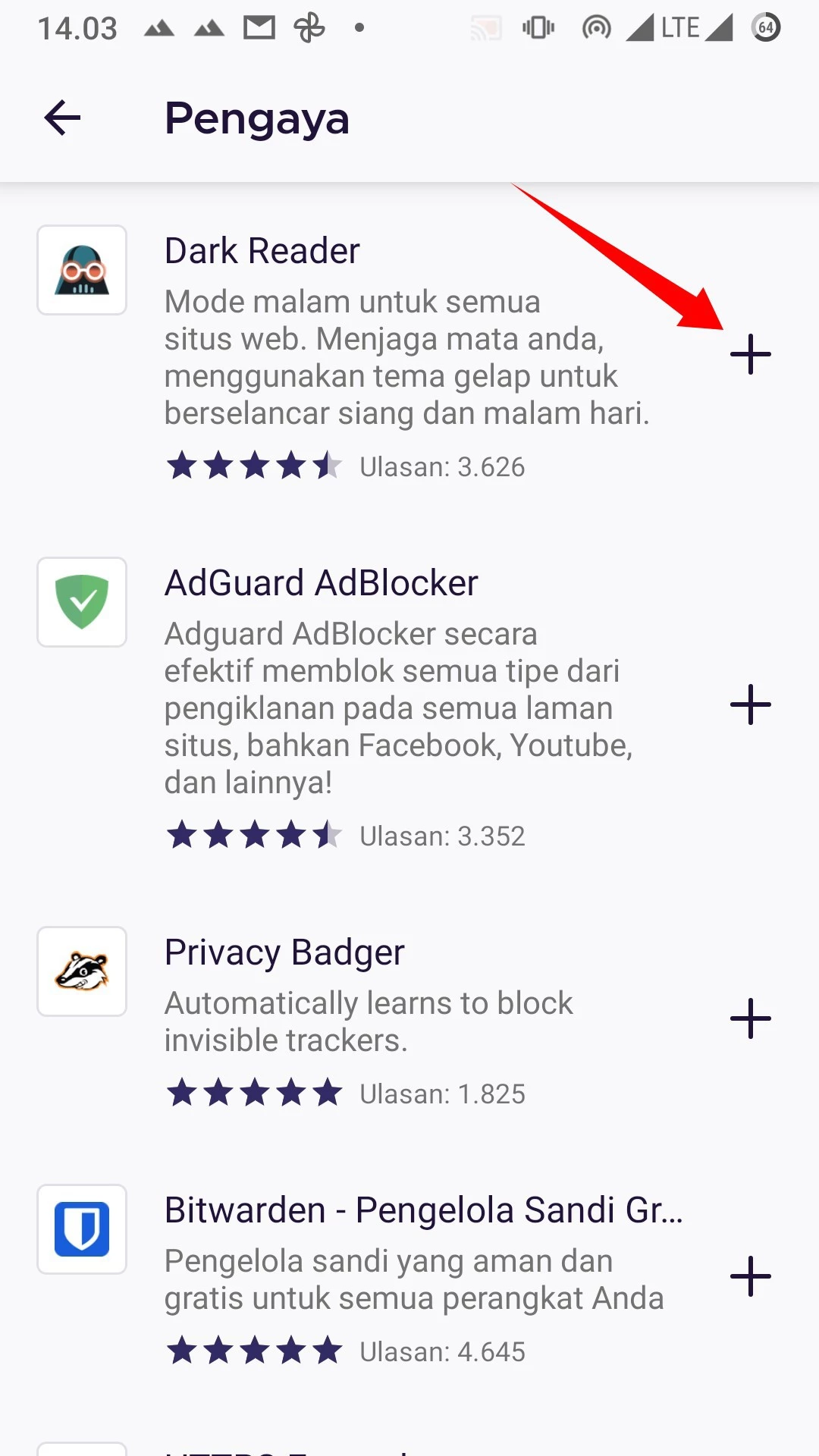Tap the battery level indicator showing 64
The height and width of the screenshot is (1456, 819).
[x=764, y=27]
